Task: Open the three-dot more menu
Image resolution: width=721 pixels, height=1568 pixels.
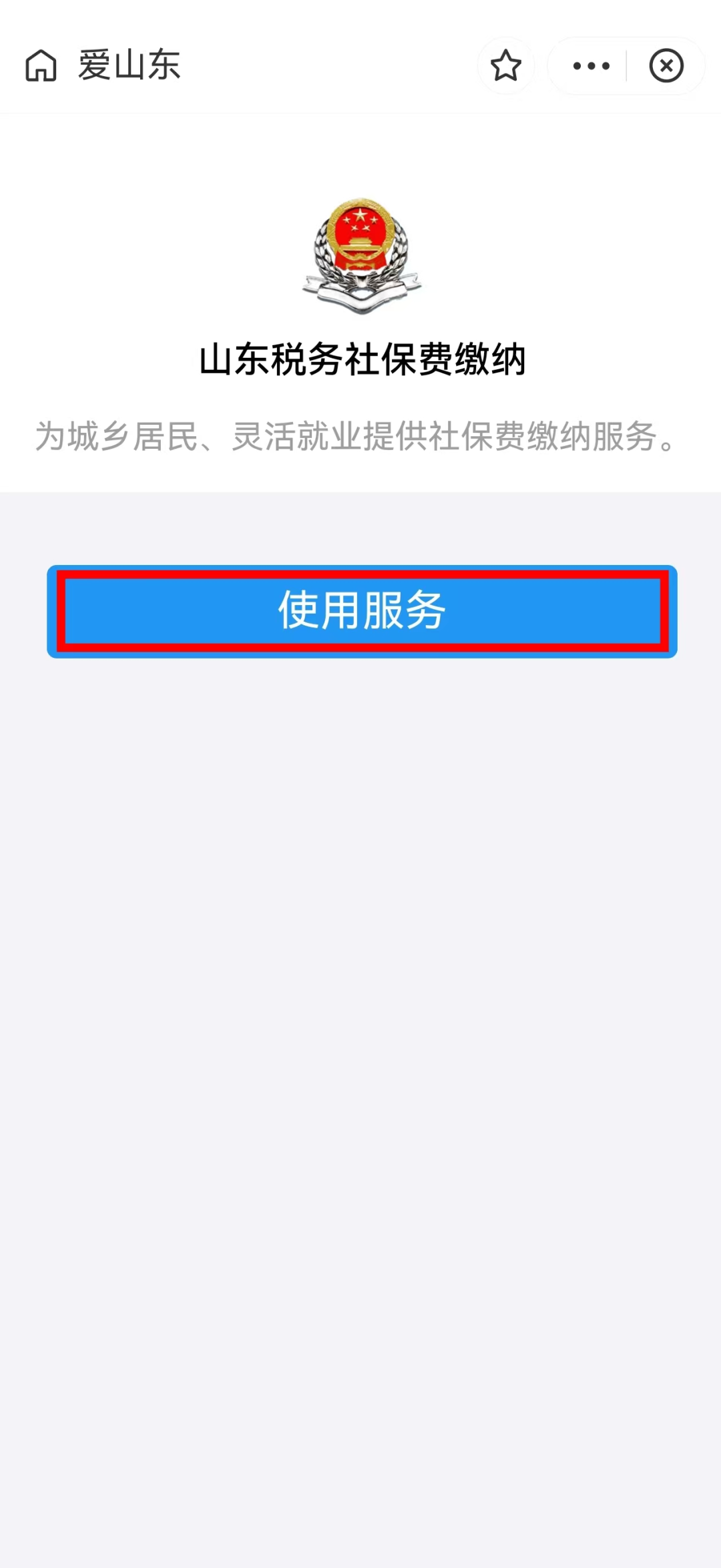Action: tap(591, 65)
